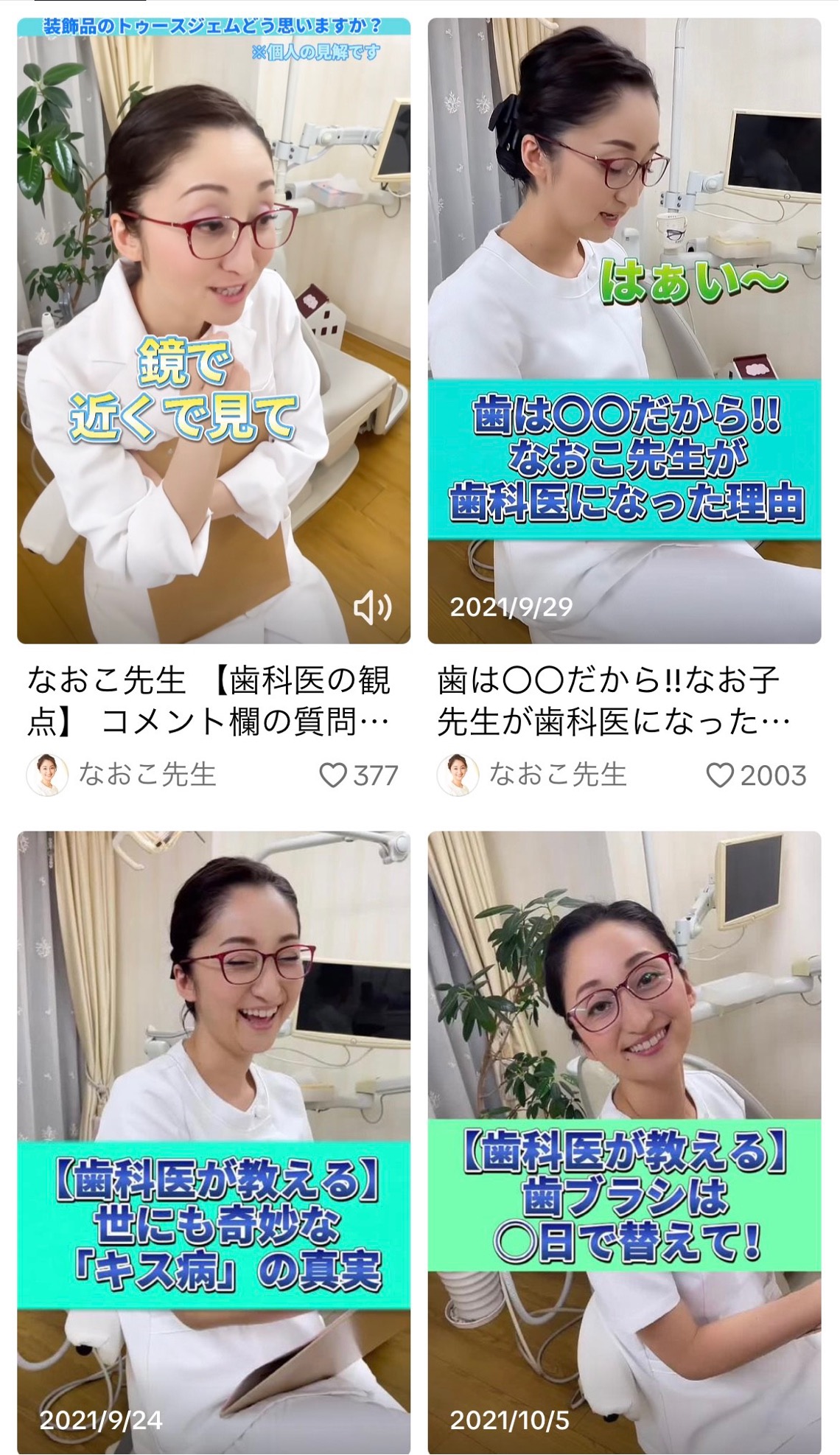Screen dimensions: 840x1455
Task: Open the 歯は〇〇だから!! video dated 2021/9/29
Action: click(624, 332)
